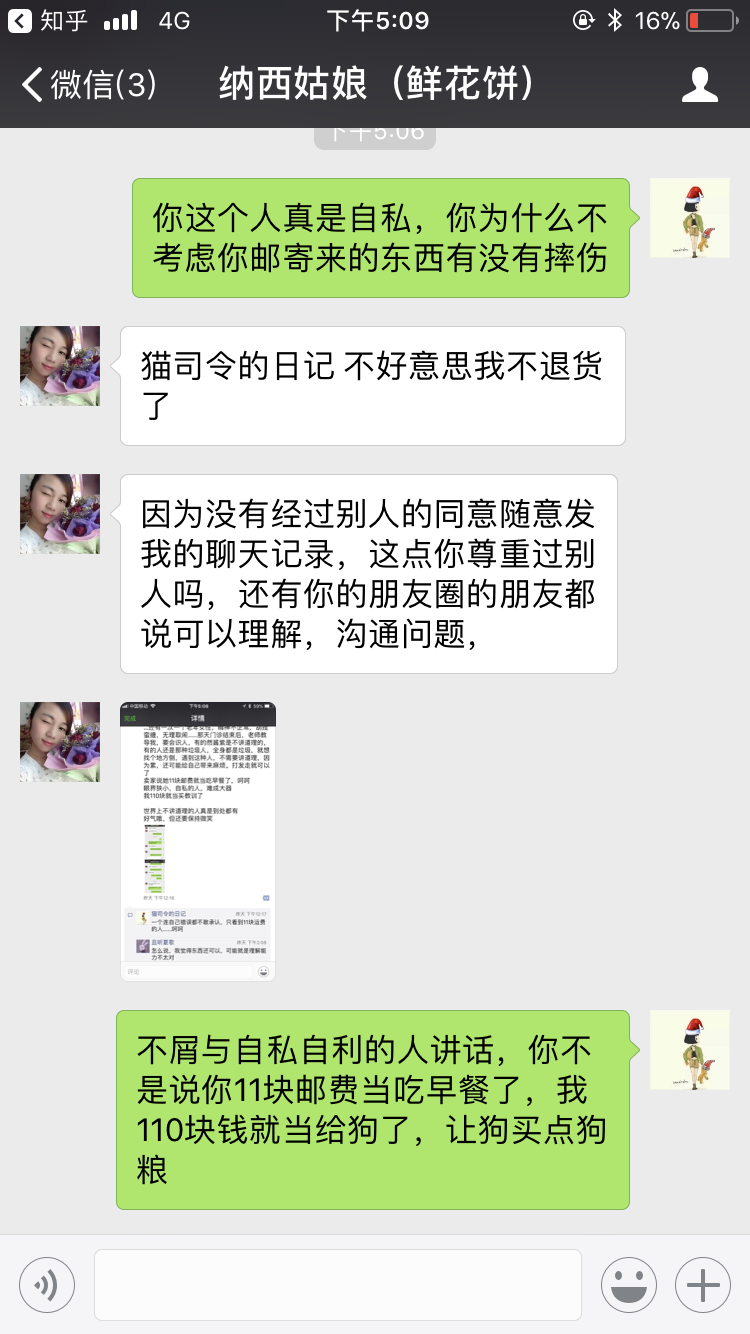Return to 知乎 via status bar

pos(50,20)
